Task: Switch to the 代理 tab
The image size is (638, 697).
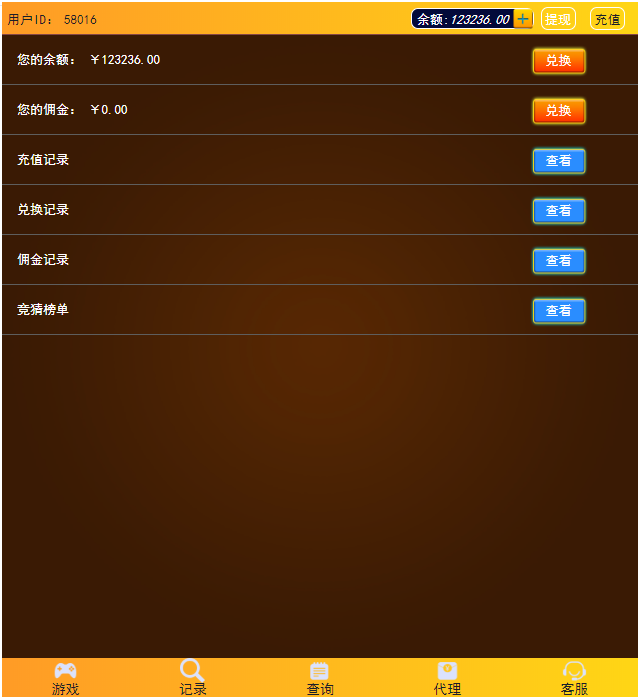Action: [x=447, y=678]
